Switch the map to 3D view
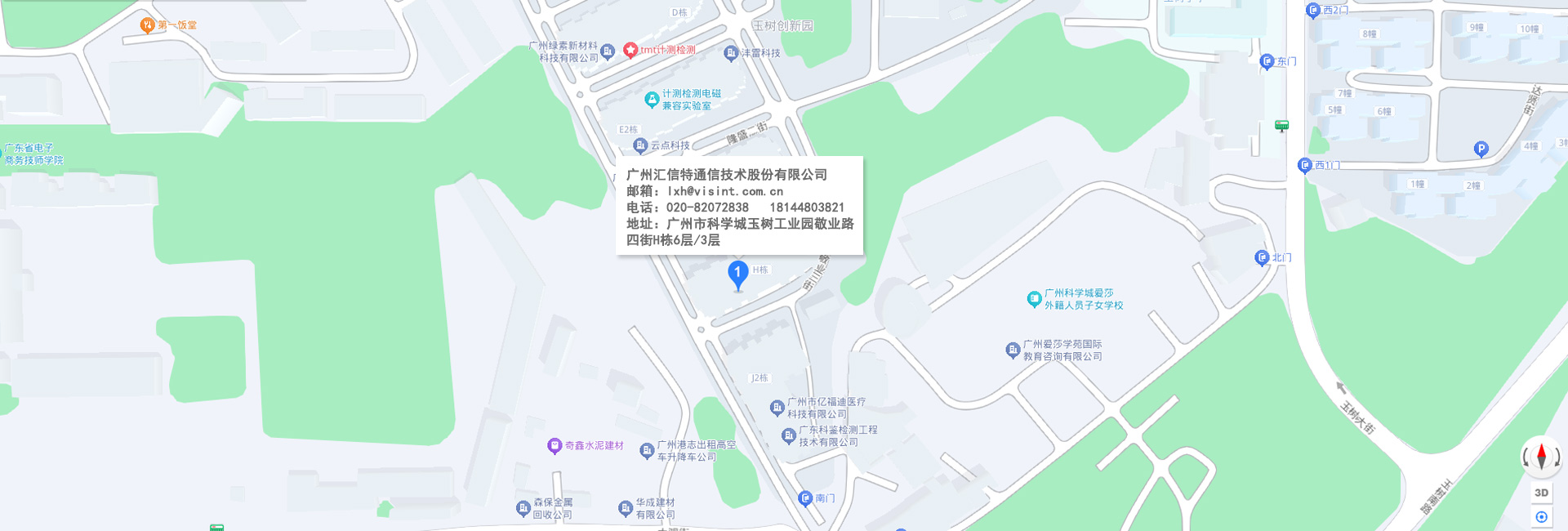Viewport: 1568px width, 531px height. [1541, 493]
